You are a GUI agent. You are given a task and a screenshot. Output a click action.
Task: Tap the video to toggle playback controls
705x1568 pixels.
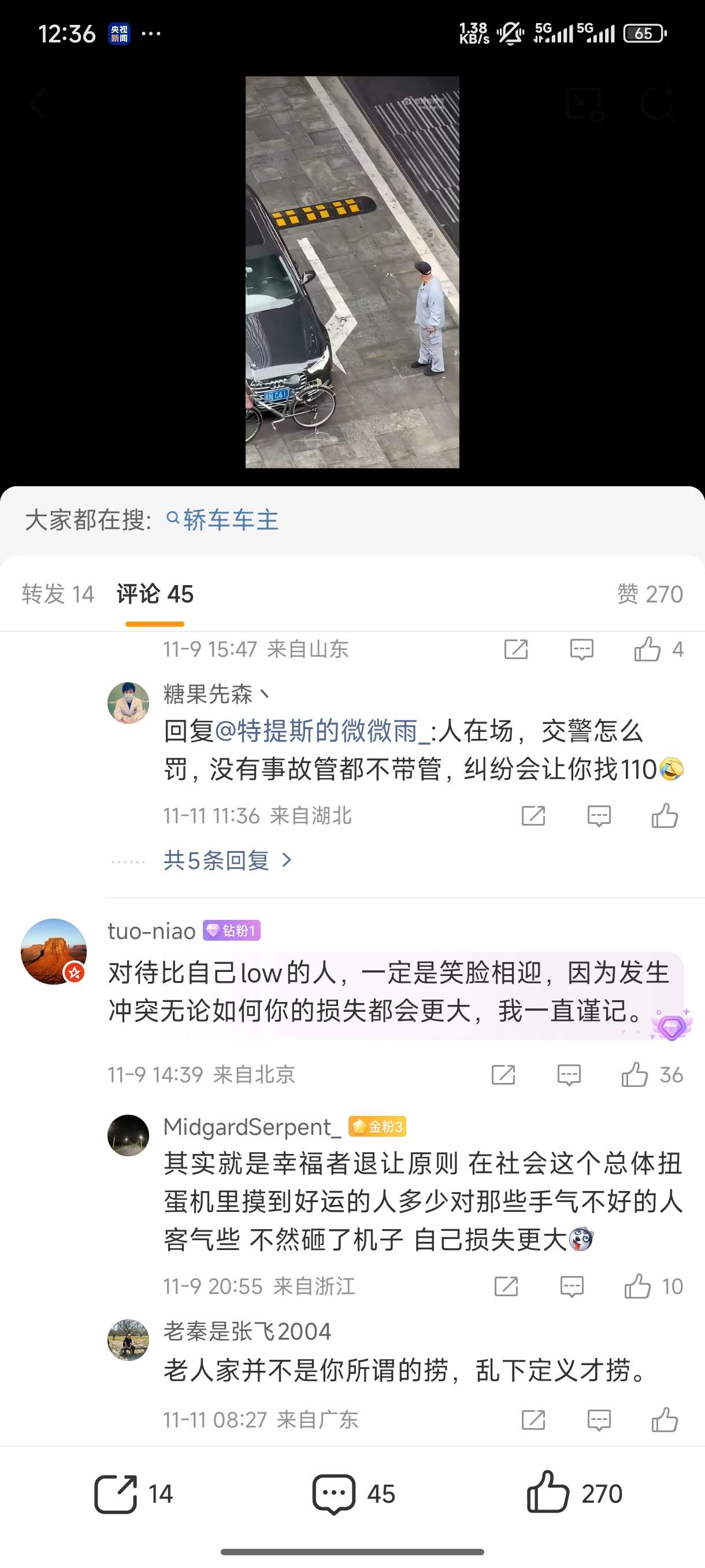tap(351, 272)
